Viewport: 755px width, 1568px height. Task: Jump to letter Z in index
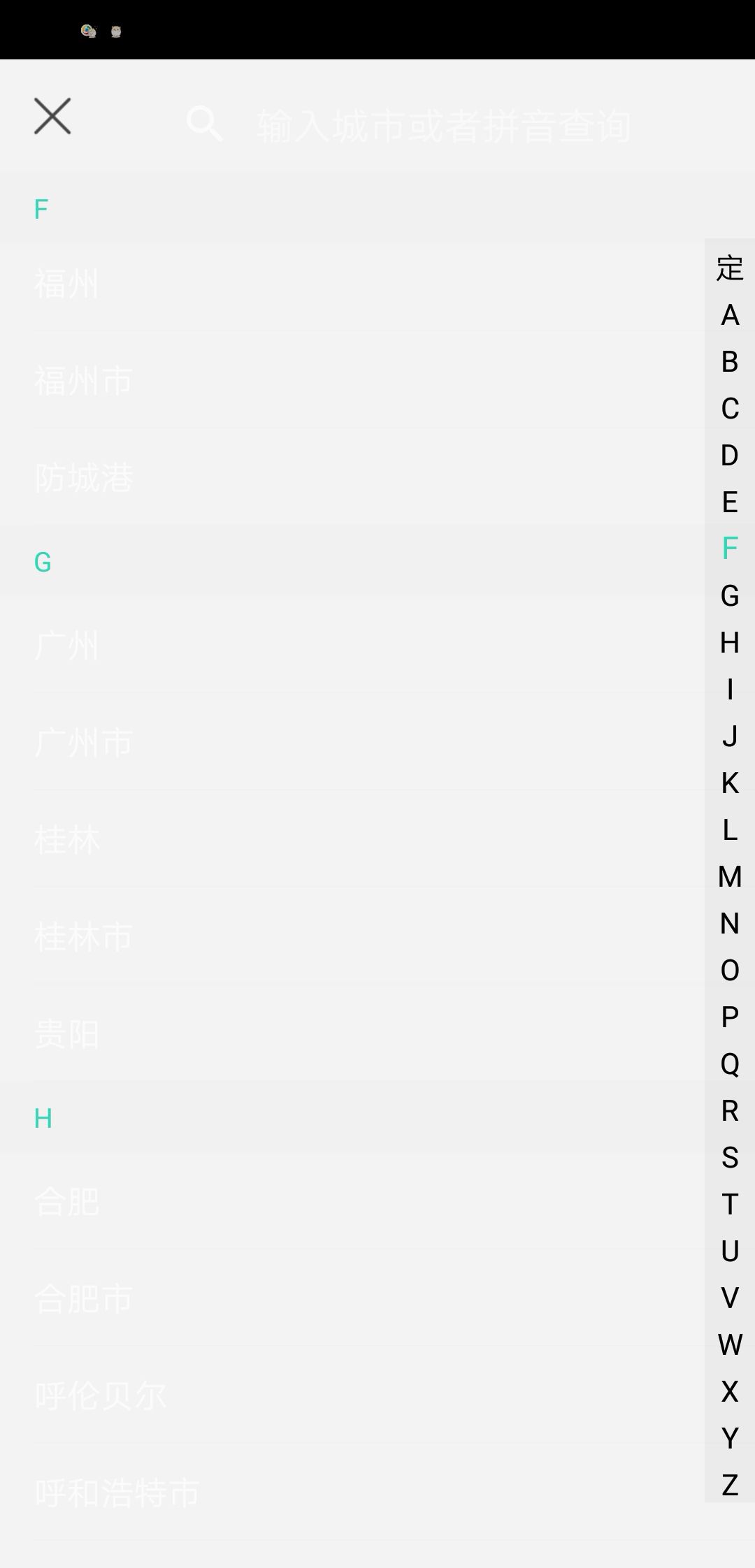point(730,1486)
